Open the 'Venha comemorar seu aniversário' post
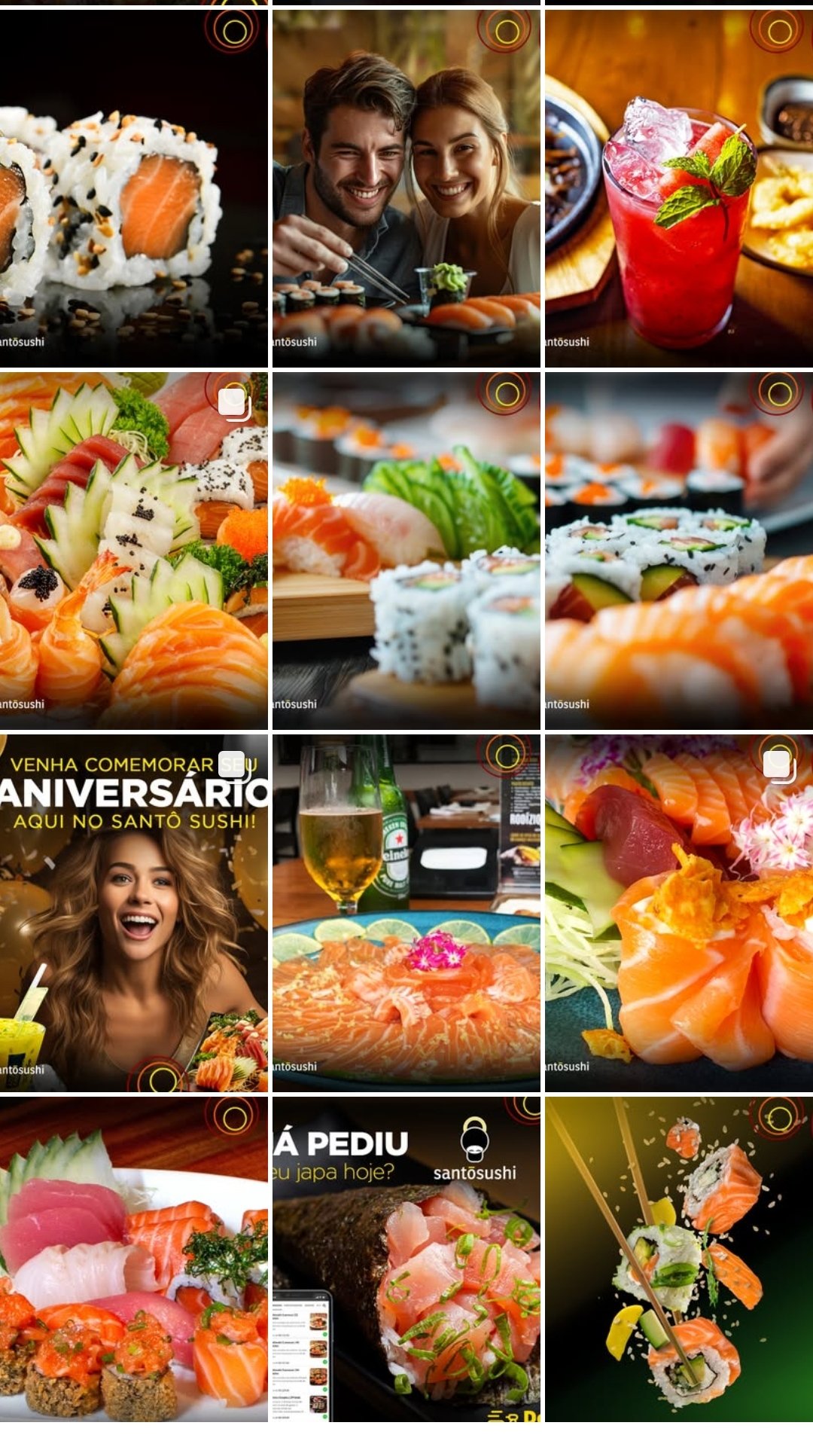813x1456 pixels. pyautogui.click(x=133, y=913)
